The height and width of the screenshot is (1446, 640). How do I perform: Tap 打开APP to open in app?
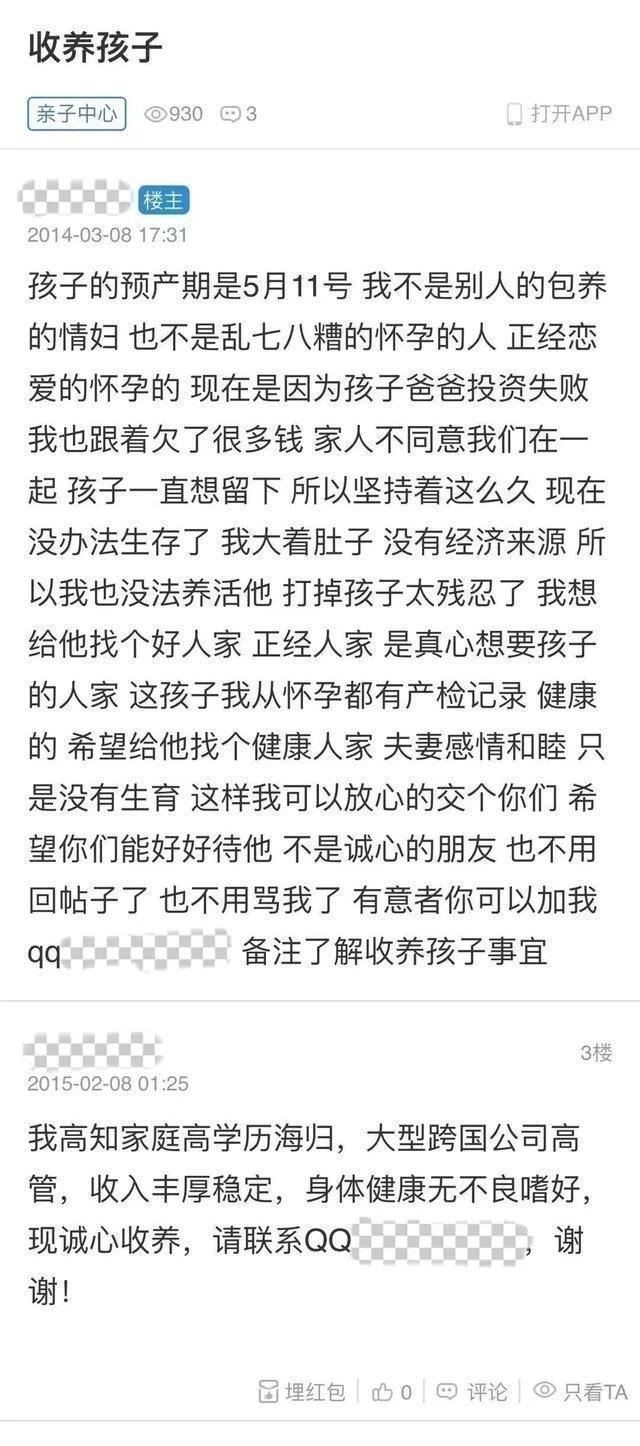click(x=559, y=114)
